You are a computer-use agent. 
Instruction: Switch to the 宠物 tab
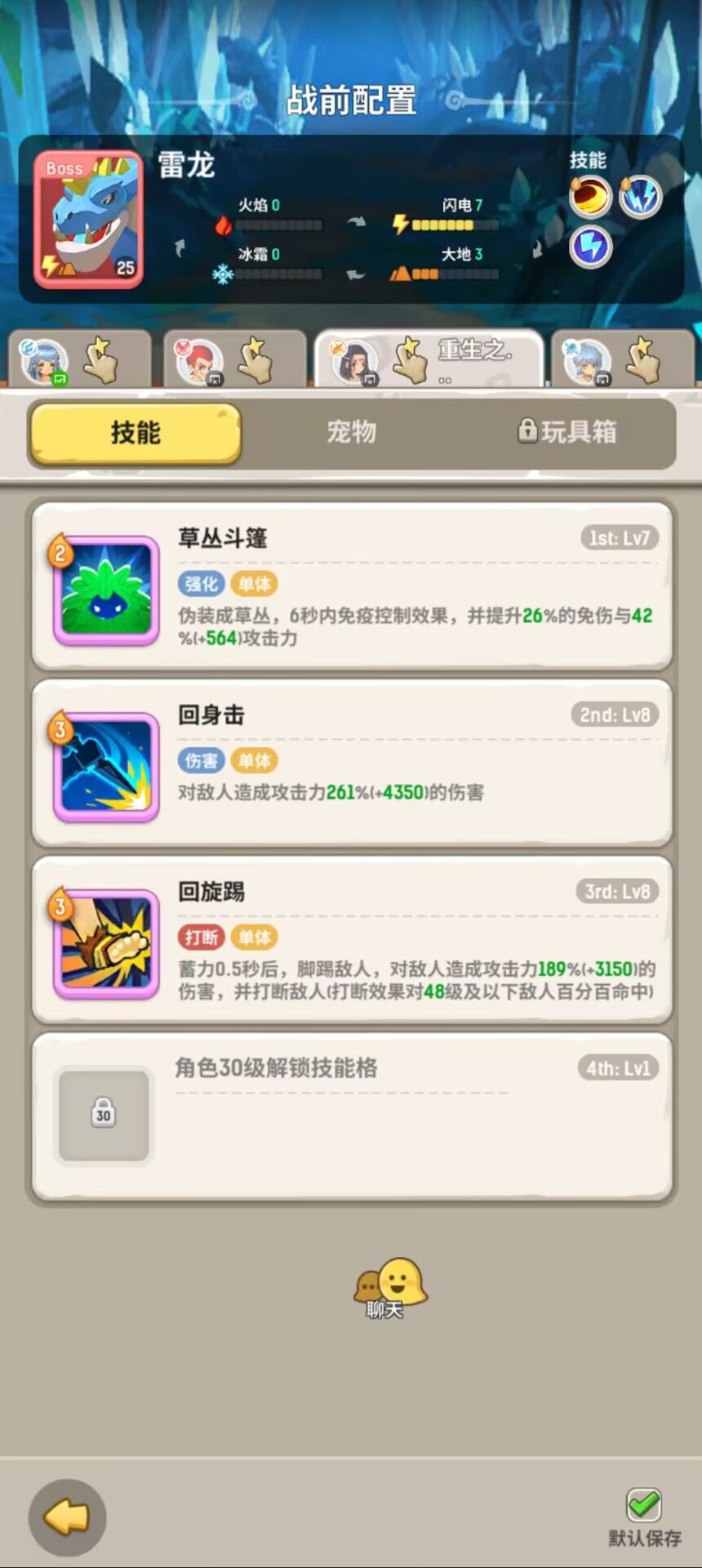[x=349, y=433]
